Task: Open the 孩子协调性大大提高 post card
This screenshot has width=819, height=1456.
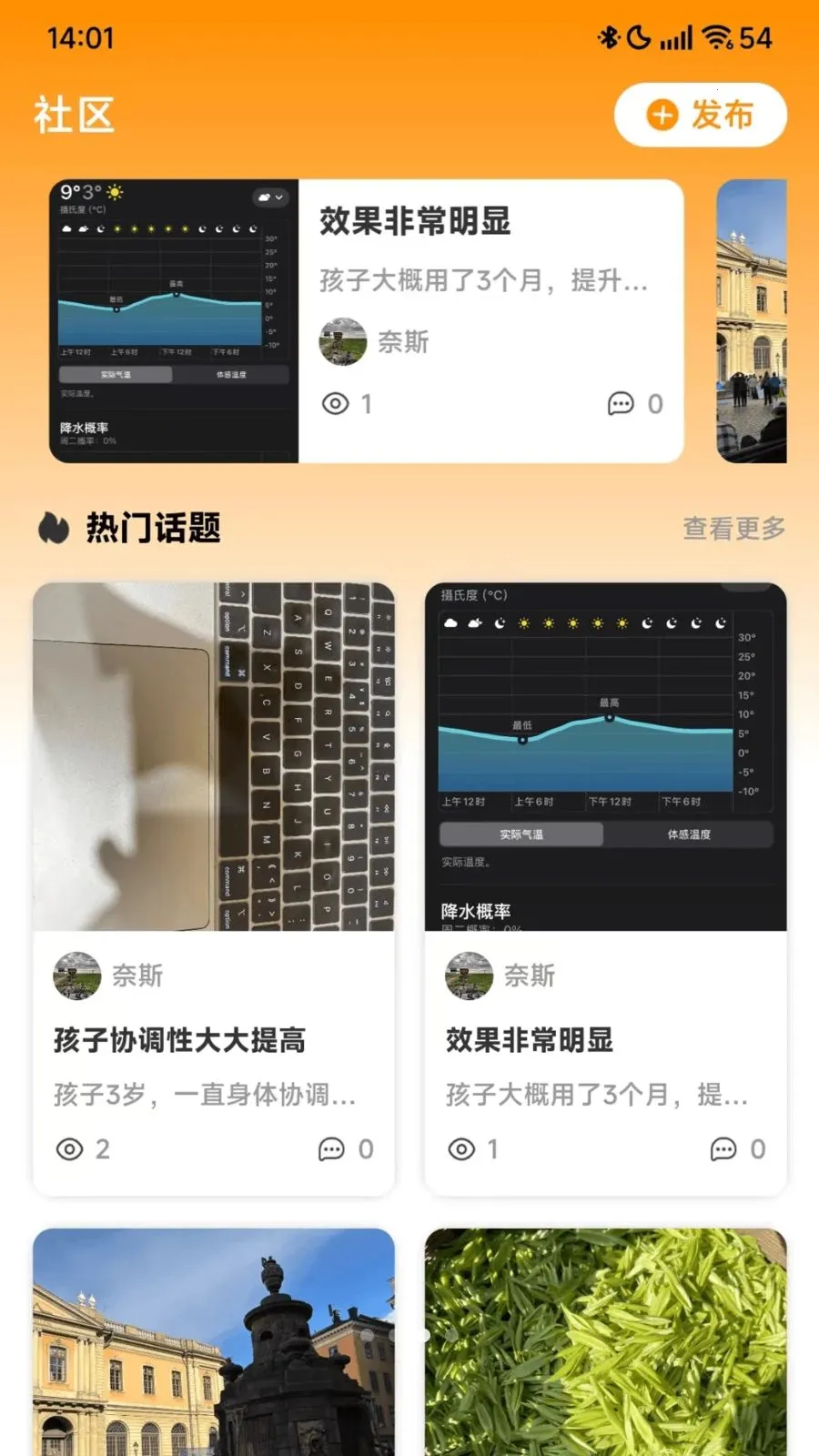Action: (214, 889)
